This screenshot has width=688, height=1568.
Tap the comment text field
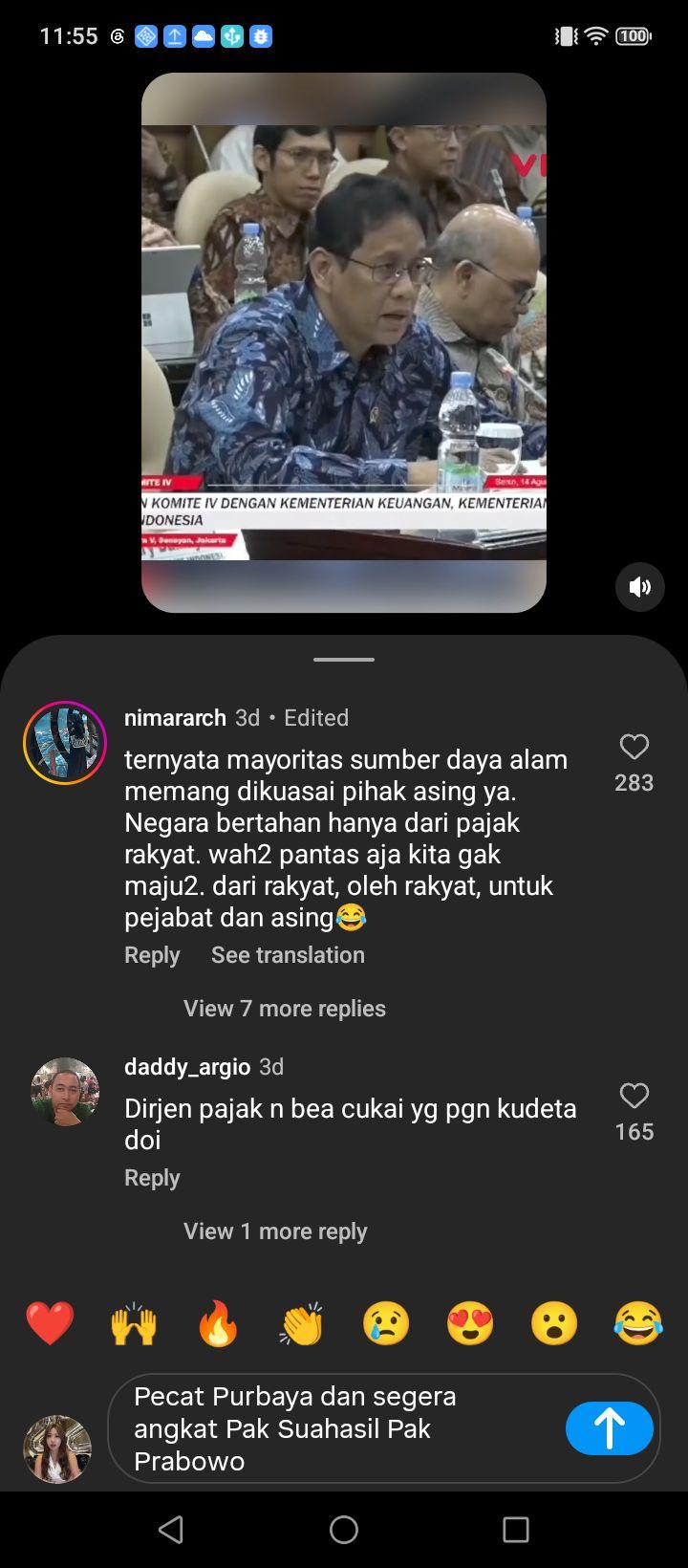pos(334,1428)
